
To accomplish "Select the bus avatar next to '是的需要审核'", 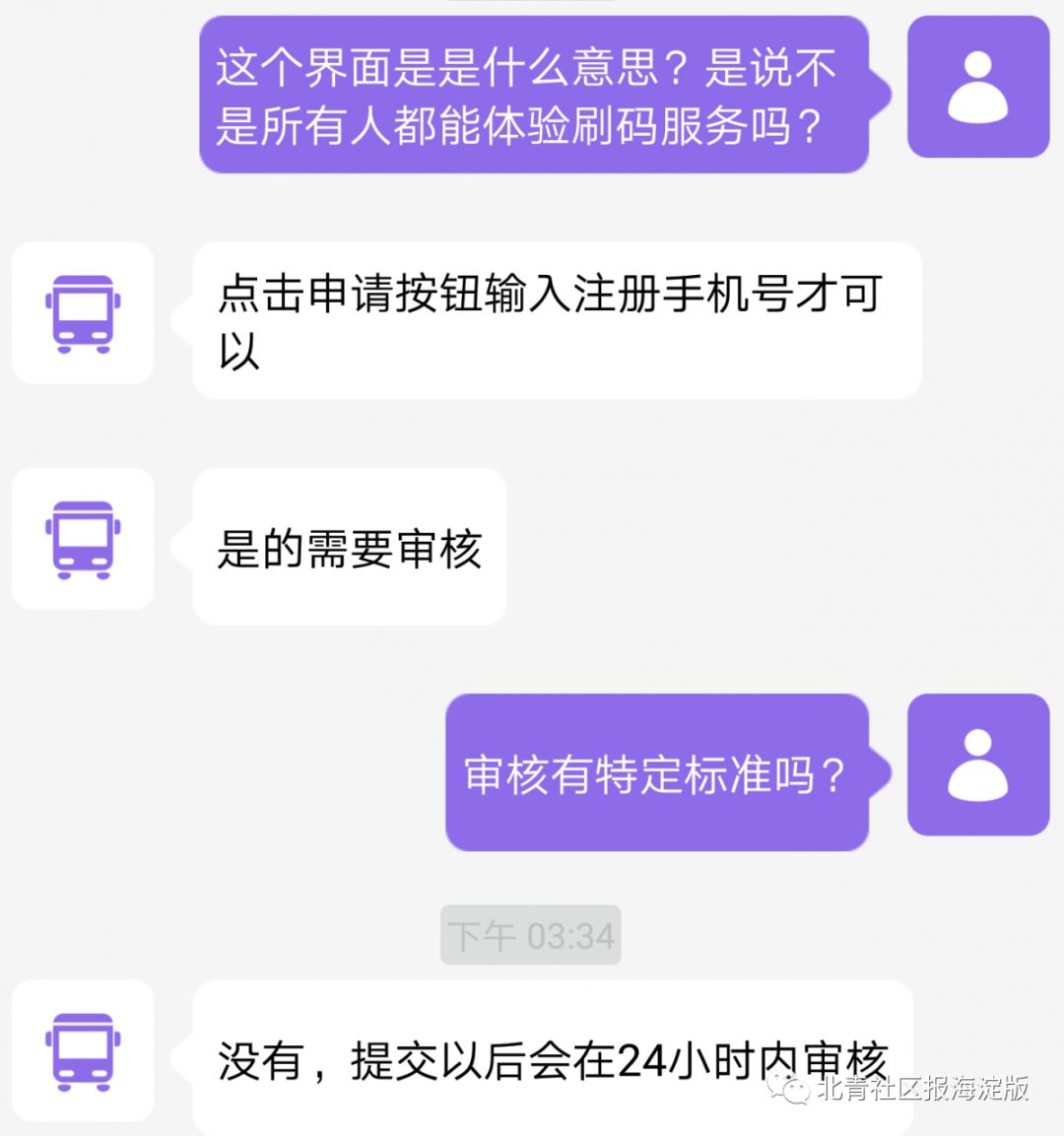I will pos(83,540).
